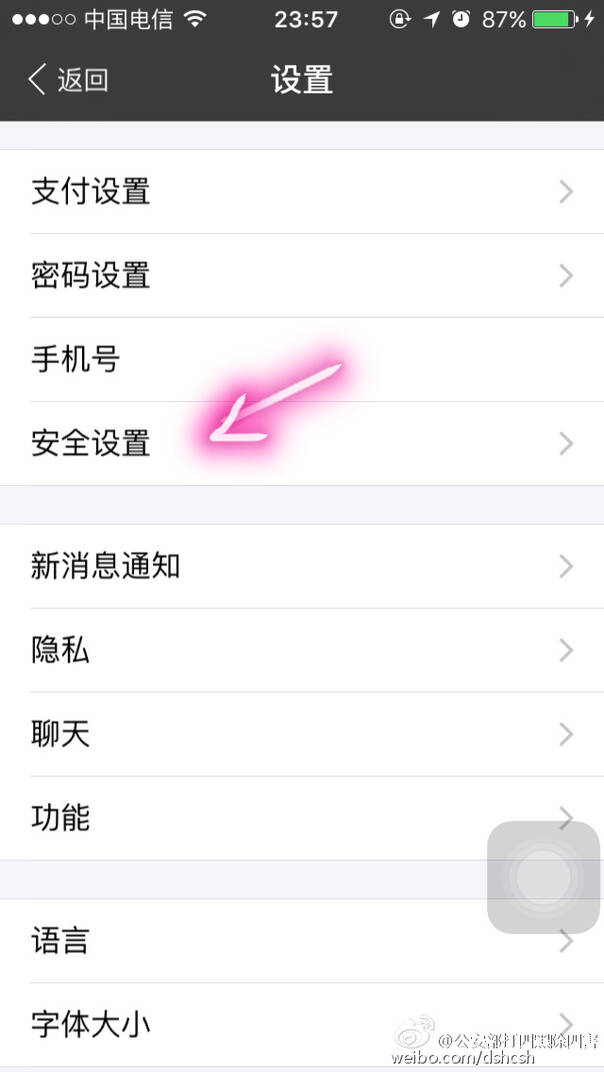
Task: Open 安全设置 security settings
Action: [300, 443]
